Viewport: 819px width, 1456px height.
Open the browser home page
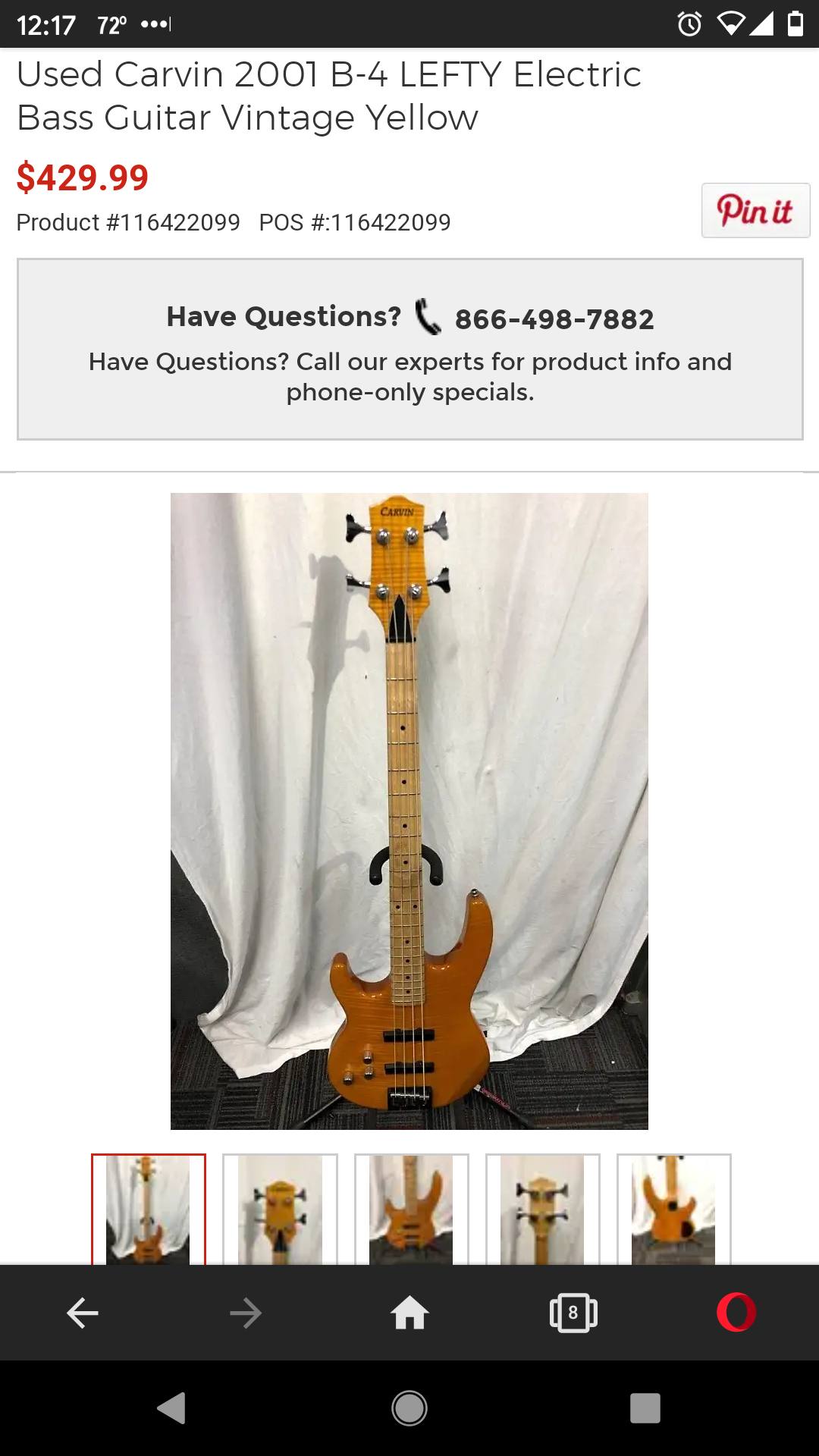pos(409,1313)
